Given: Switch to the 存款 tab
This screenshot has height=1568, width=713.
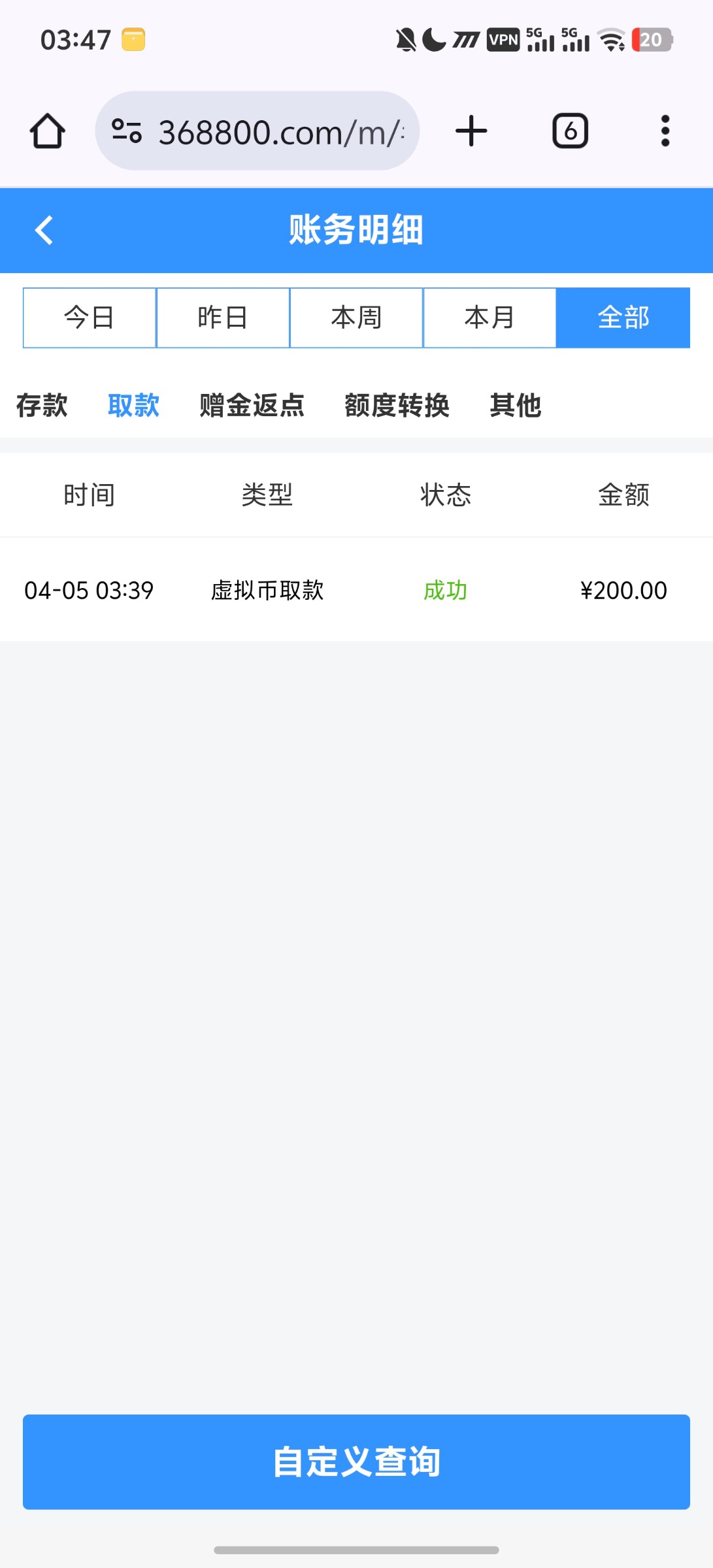Looking at the screenshot, I should coord(42,405).
